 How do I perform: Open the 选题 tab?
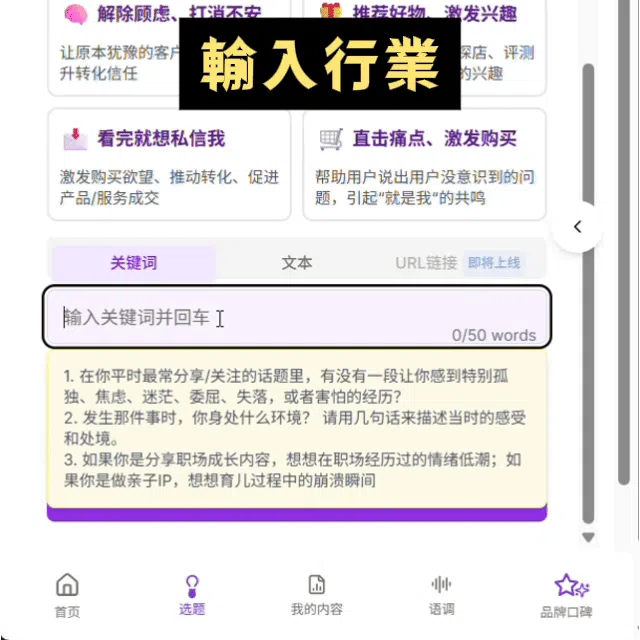click(192, 596)
